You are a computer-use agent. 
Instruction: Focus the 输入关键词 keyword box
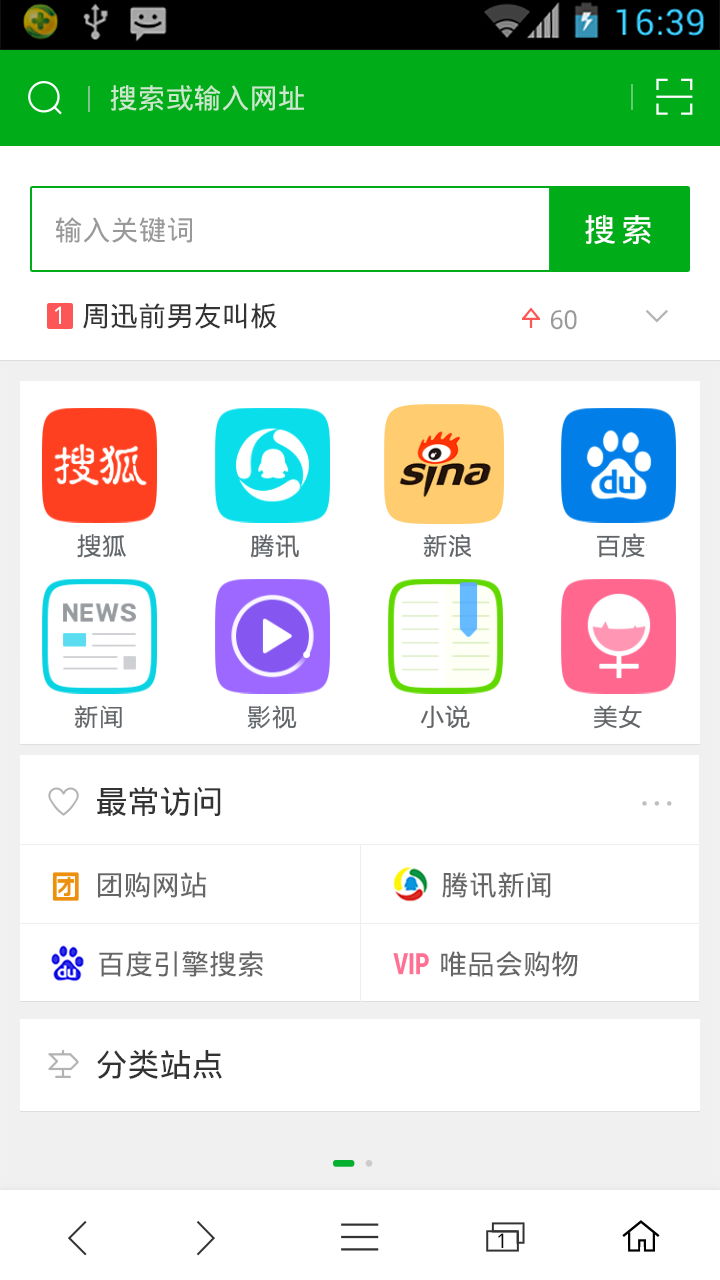290,229
